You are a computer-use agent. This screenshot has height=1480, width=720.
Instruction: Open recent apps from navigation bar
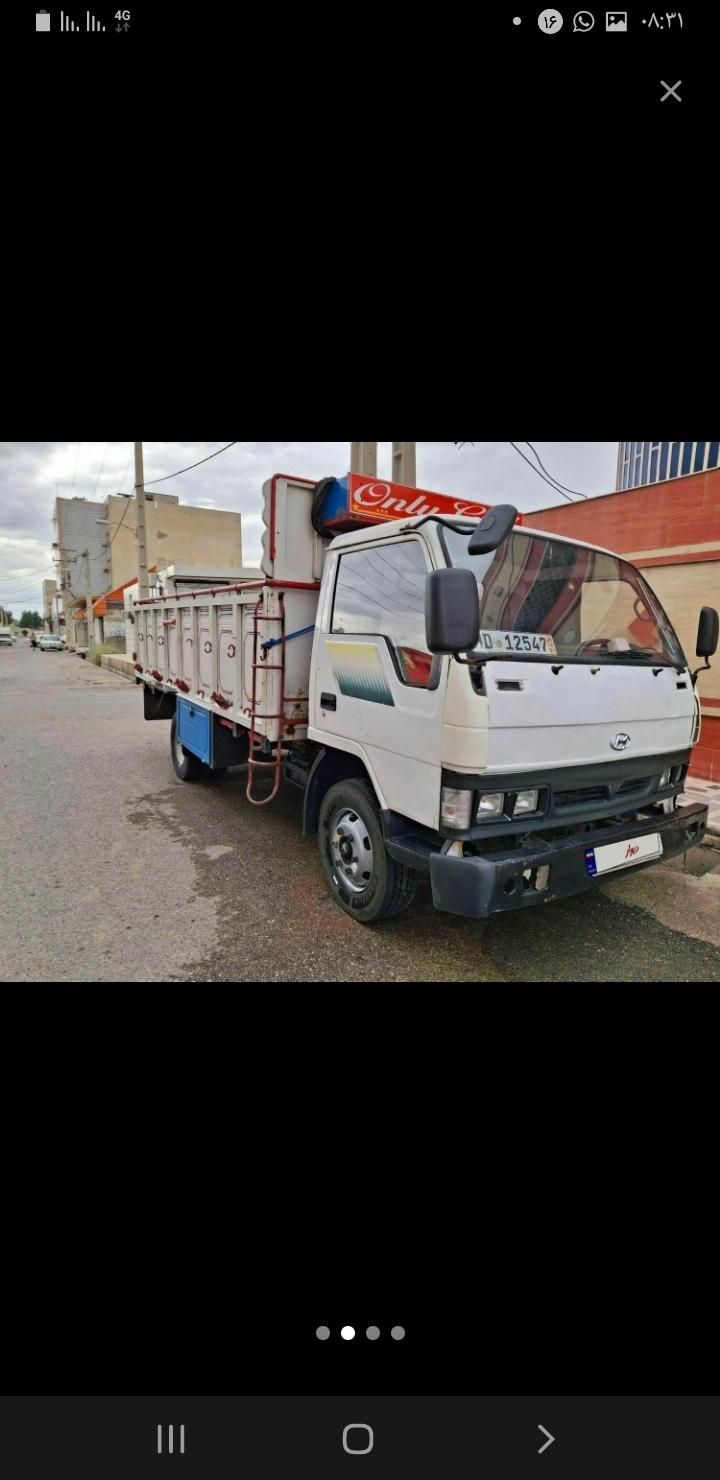tap(171, 1439)
